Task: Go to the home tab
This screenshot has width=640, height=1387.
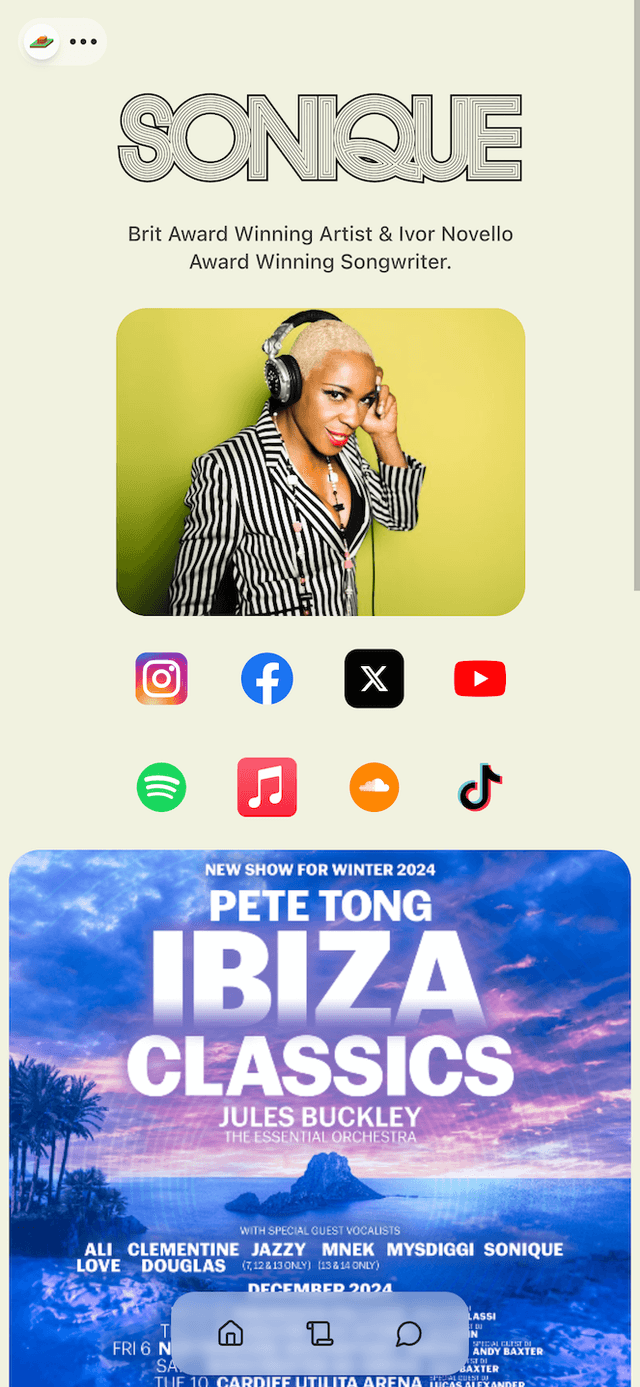Action: coord(231,1333)
